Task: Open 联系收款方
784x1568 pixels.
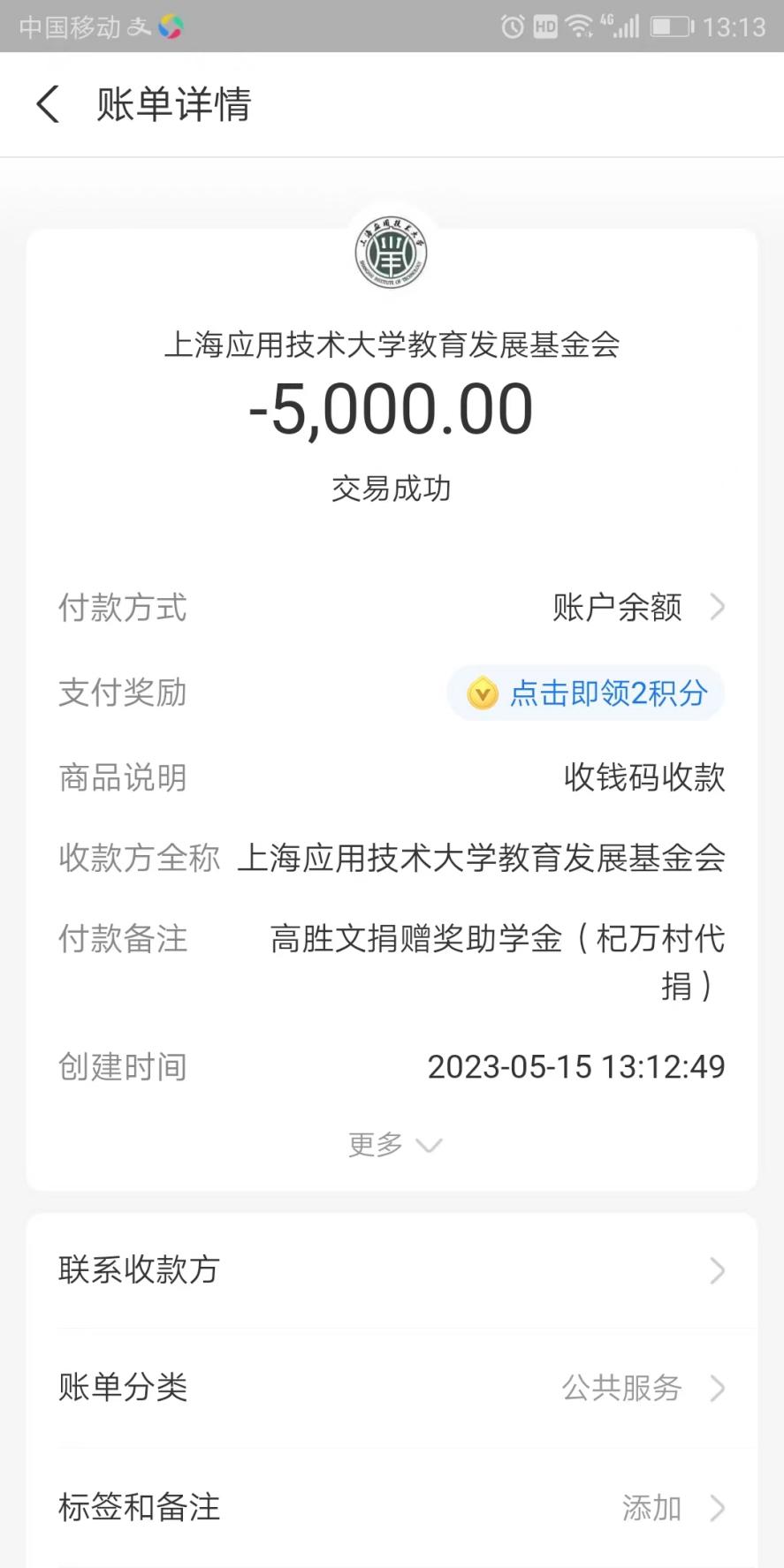Action: tap(391, 1270)
